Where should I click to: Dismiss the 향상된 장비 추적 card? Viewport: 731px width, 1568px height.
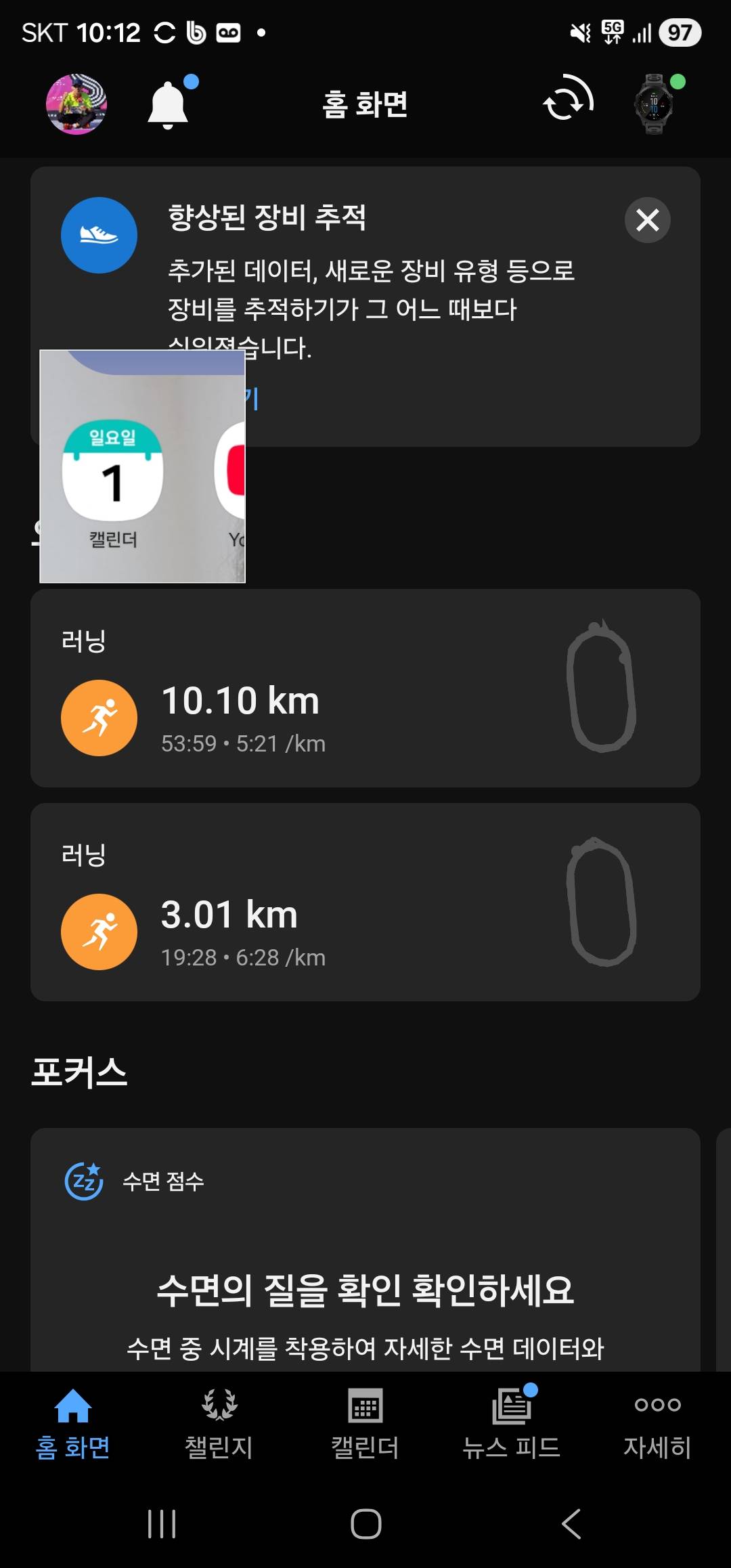pos(647,219)
